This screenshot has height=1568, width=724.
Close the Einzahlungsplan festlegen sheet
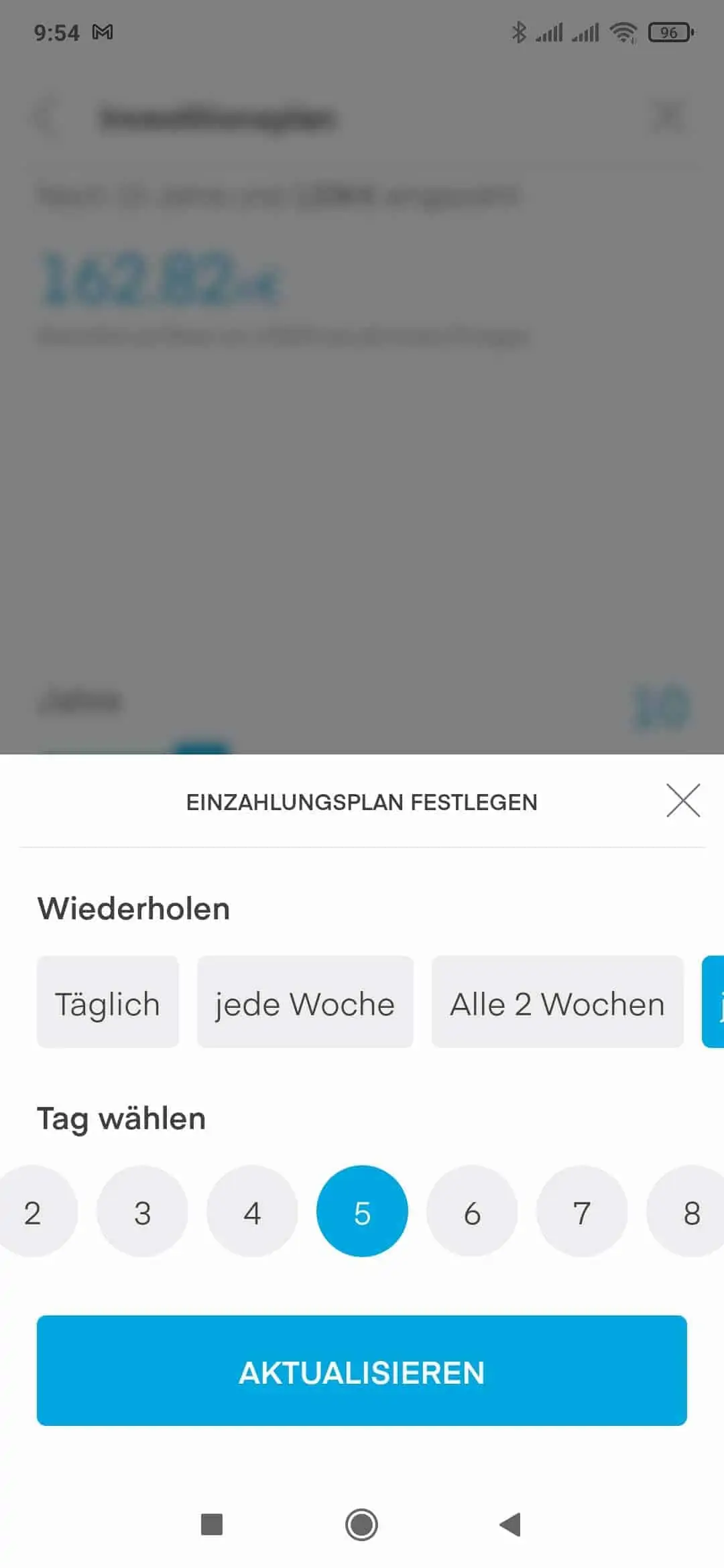tap(683, 800)
